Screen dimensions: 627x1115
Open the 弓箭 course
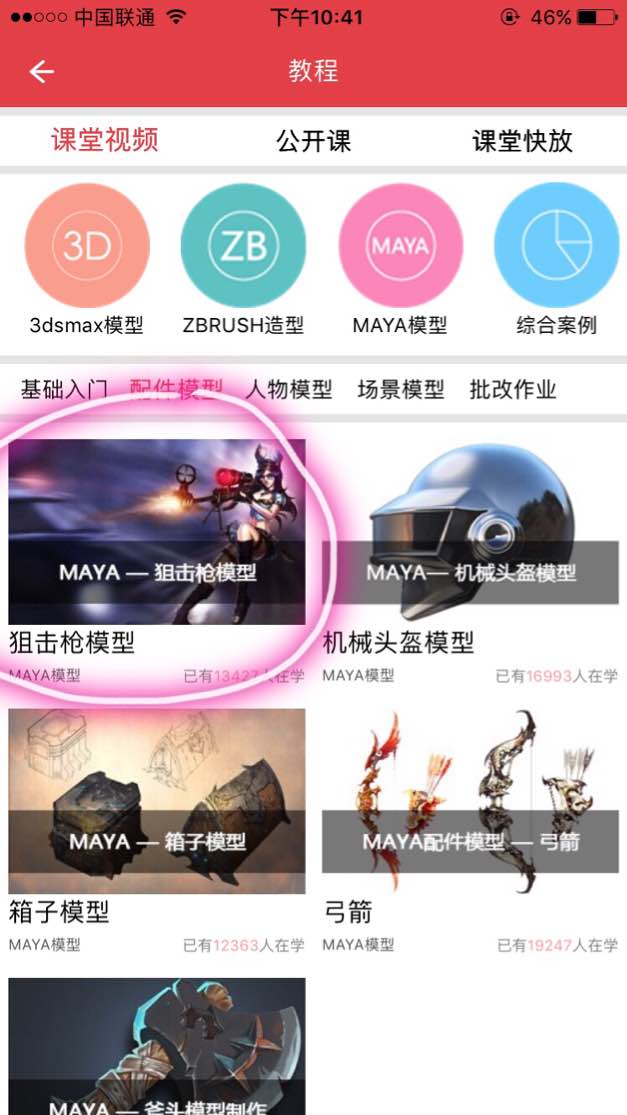coord(470,801)
